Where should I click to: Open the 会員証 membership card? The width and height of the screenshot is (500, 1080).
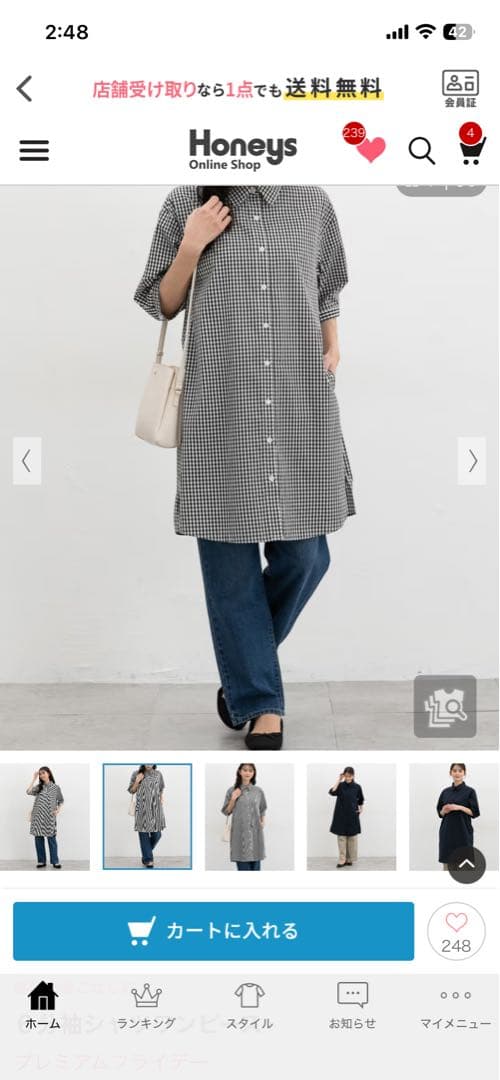click(x=460, y=89)
